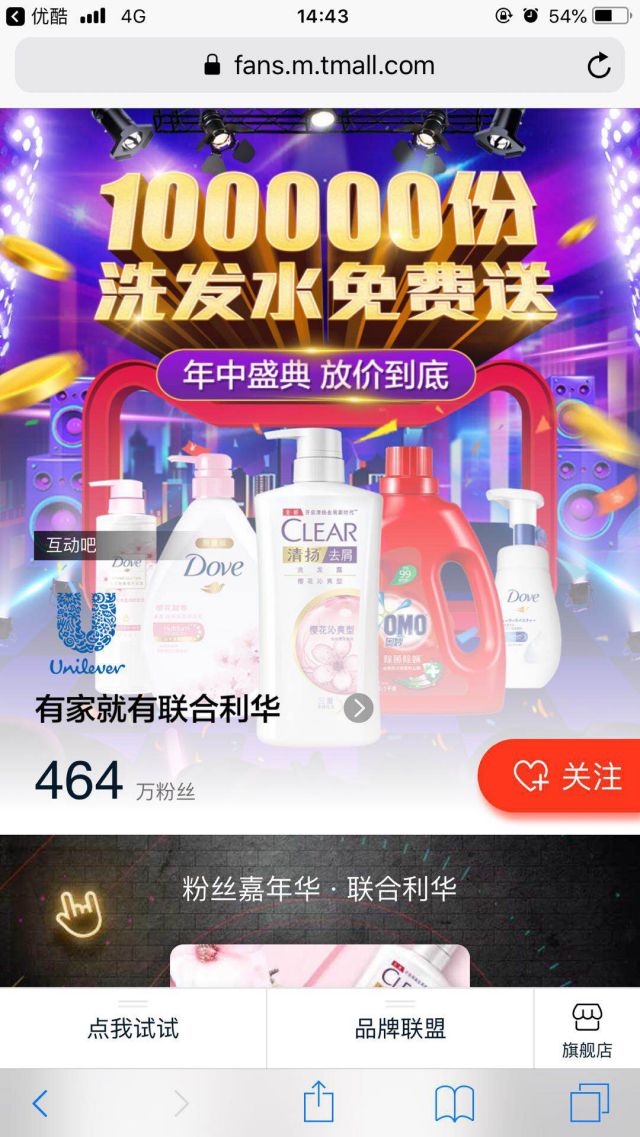Go back in Safari
This screenshot has height=1137, width=640.
(40, 1103)
